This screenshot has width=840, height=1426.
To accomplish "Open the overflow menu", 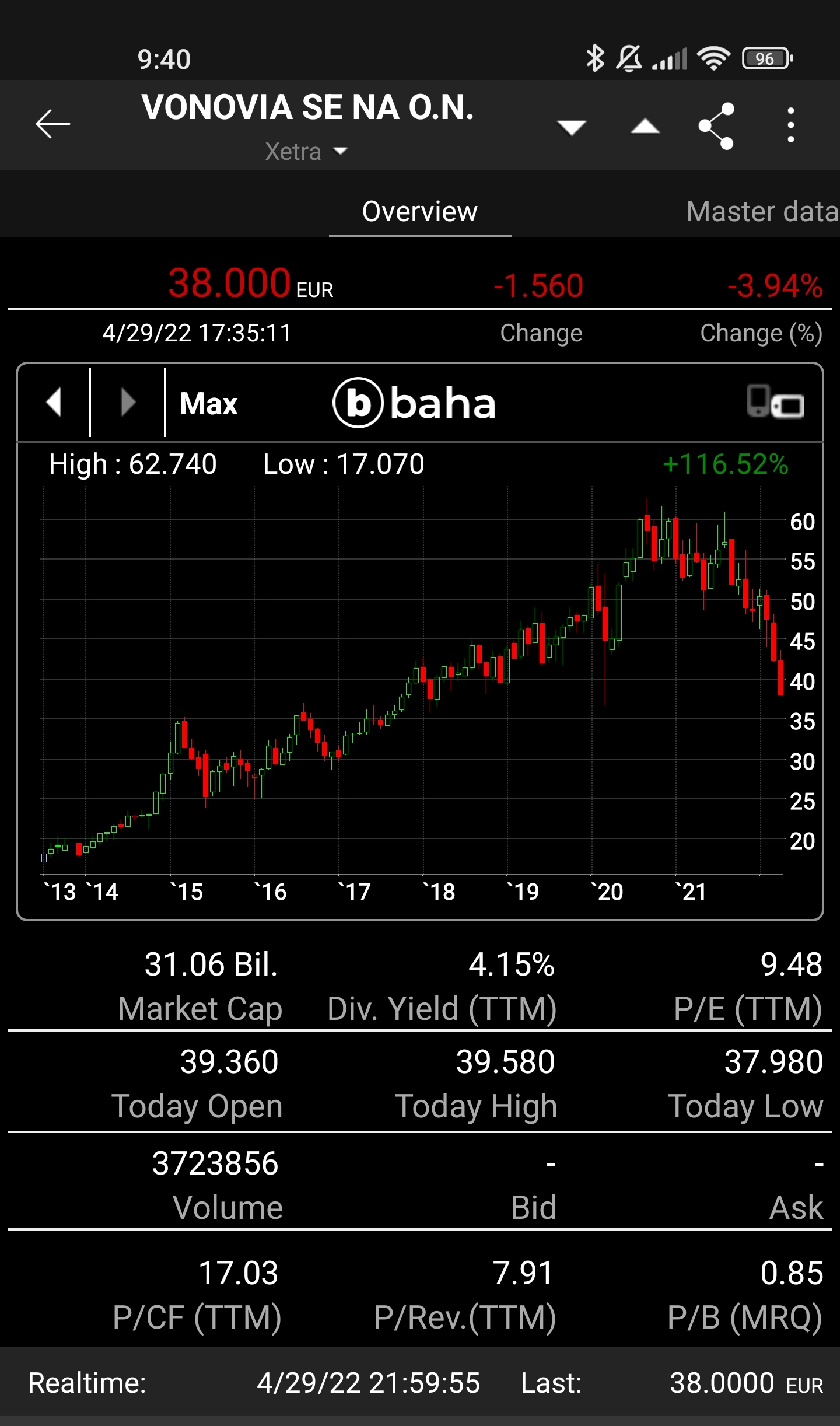I will click(790, 125).
